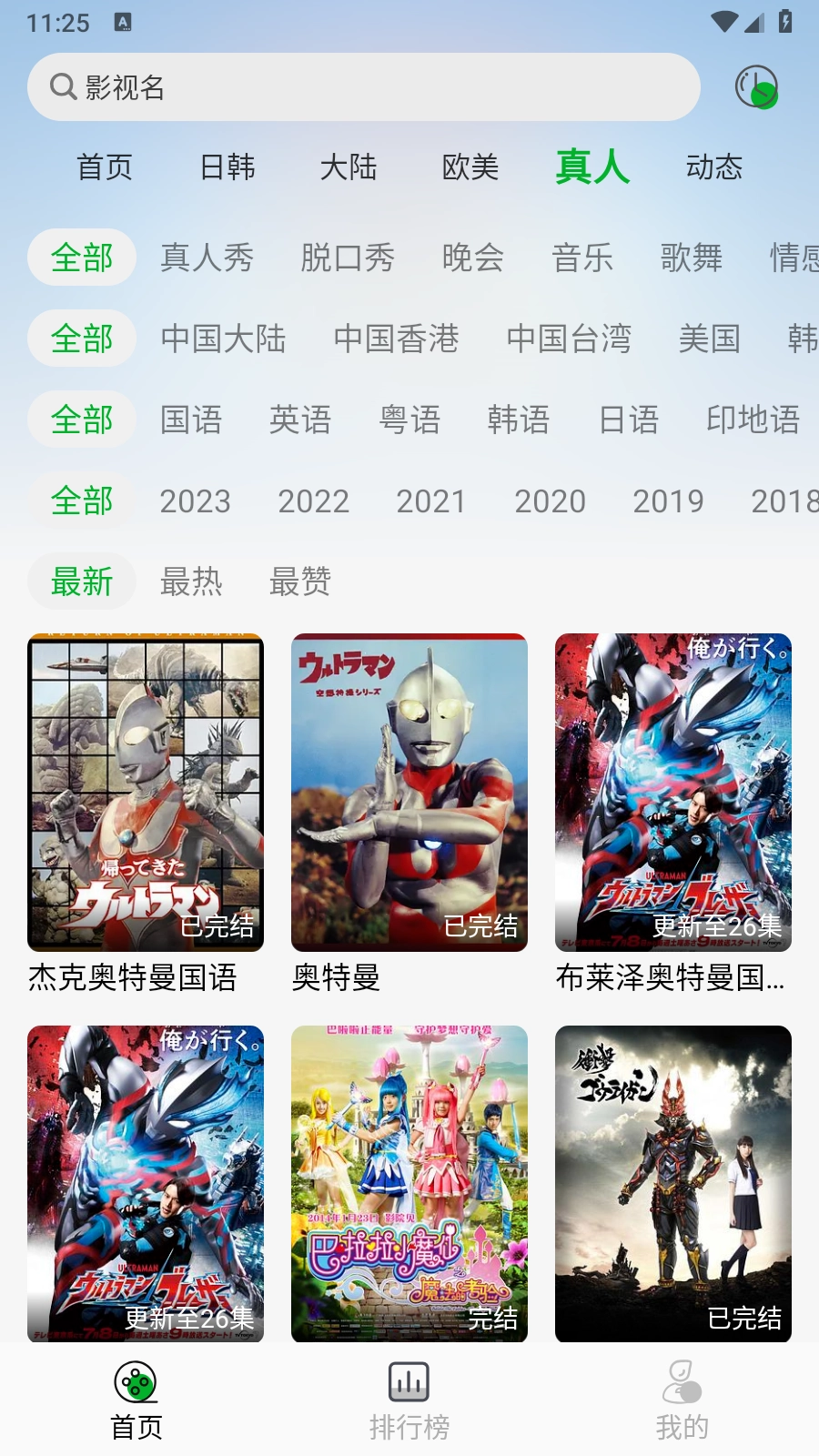
Task: Filter by 真人秀 genre
Action: (x=207, y=258)
